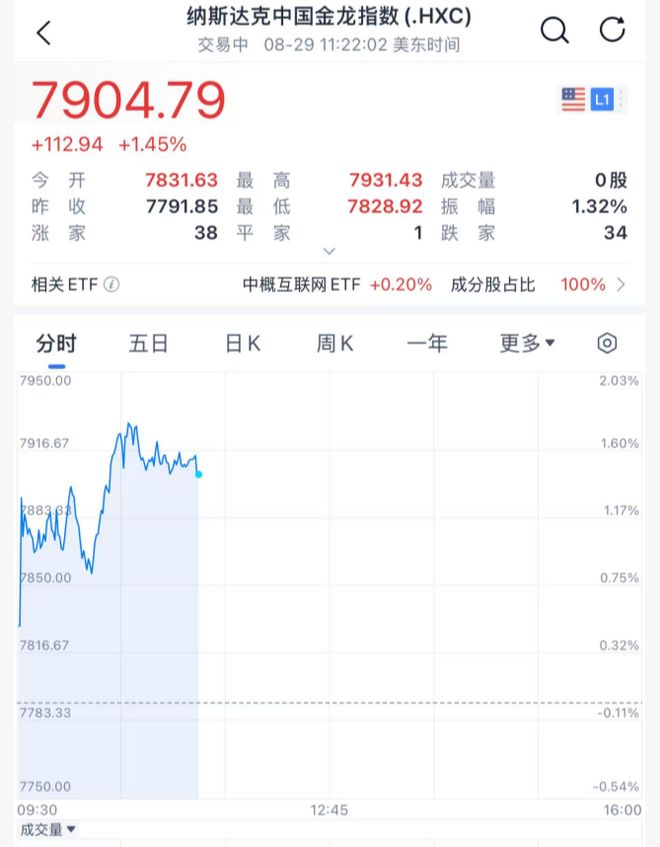
Task: Open chart settings hexagon icon
Action: [x=607, y=344]
